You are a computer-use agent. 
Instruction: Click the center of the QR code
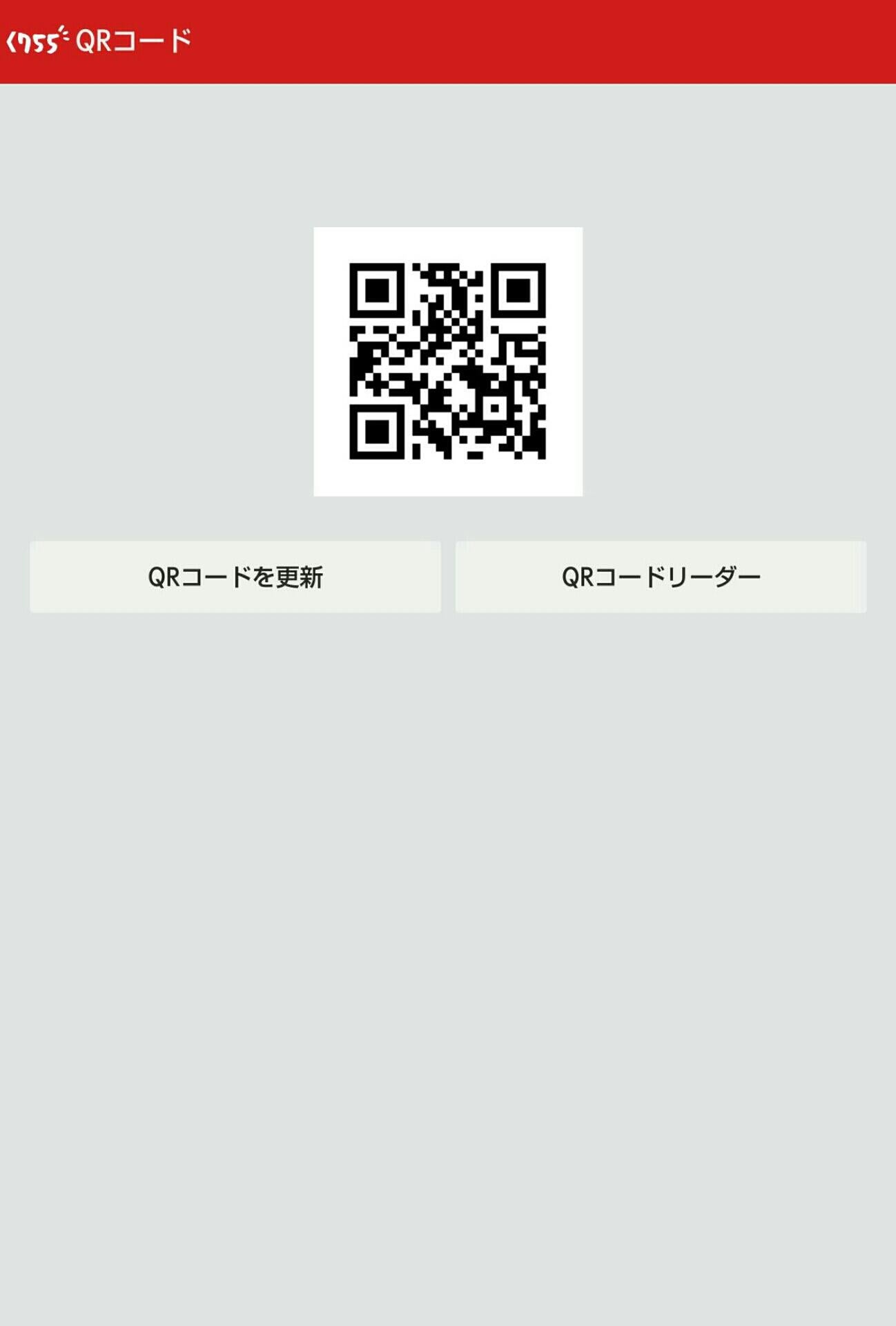(x=448, y=363)
